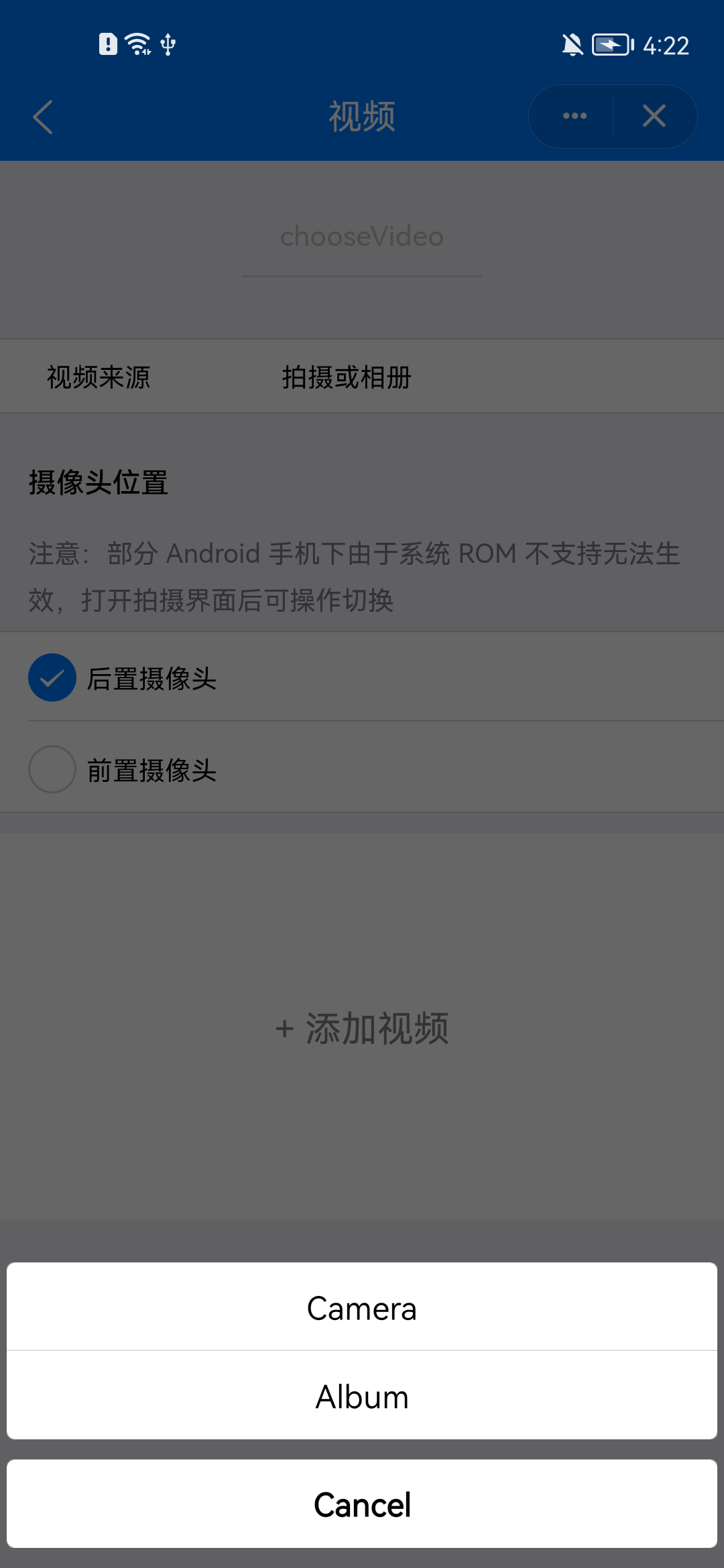Tap the Wi-Fi status bar icon

tap(137, 44)
